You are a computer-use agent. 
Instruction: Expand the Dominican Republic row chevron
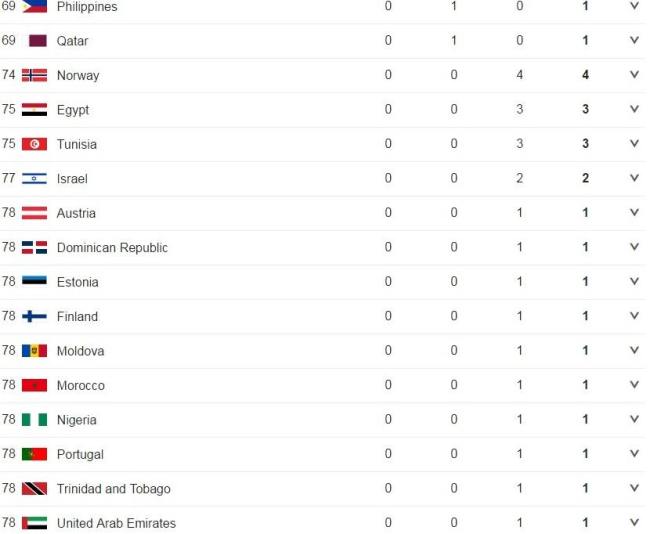tap(634, 247)
